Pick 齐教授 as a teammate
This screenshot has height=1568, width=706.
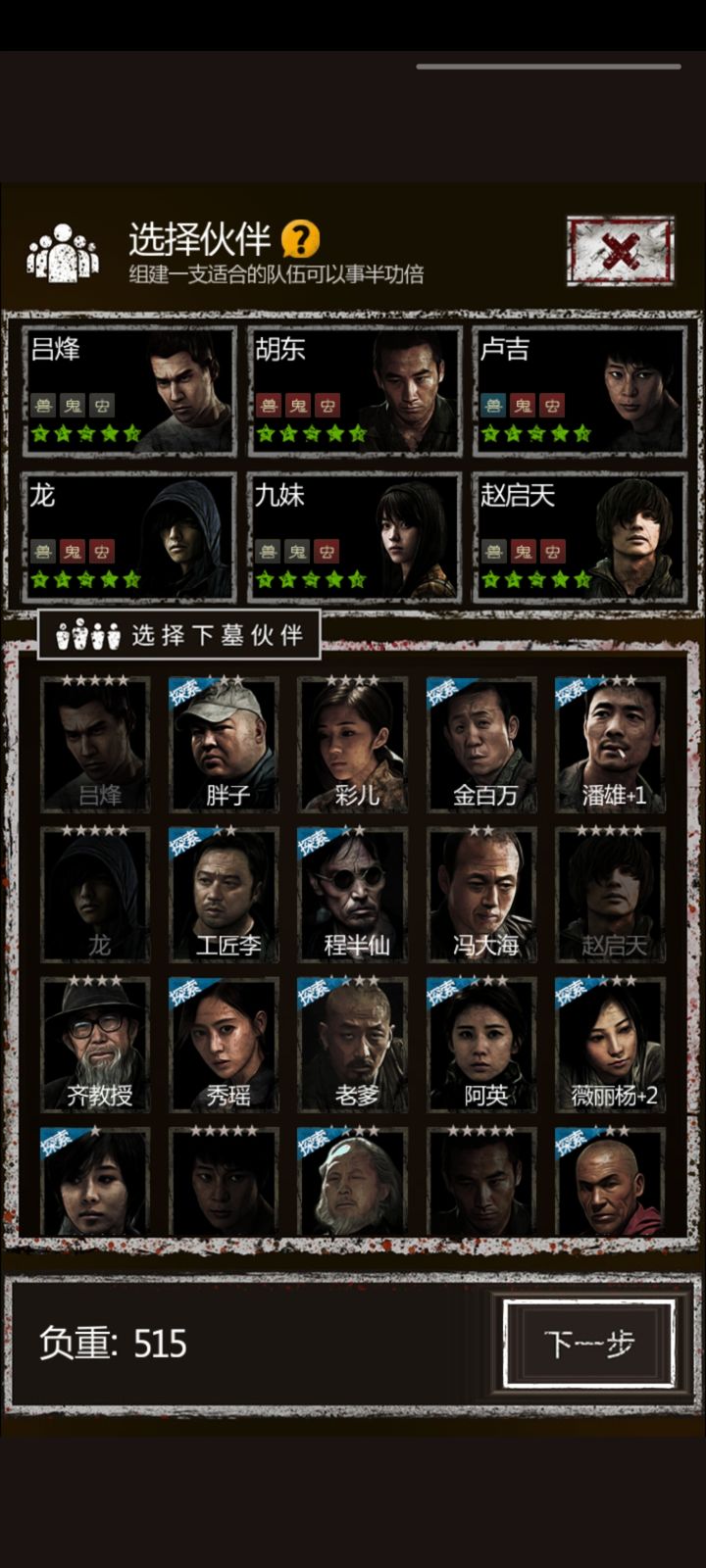pyautogui.click(x=96, y=1045)
